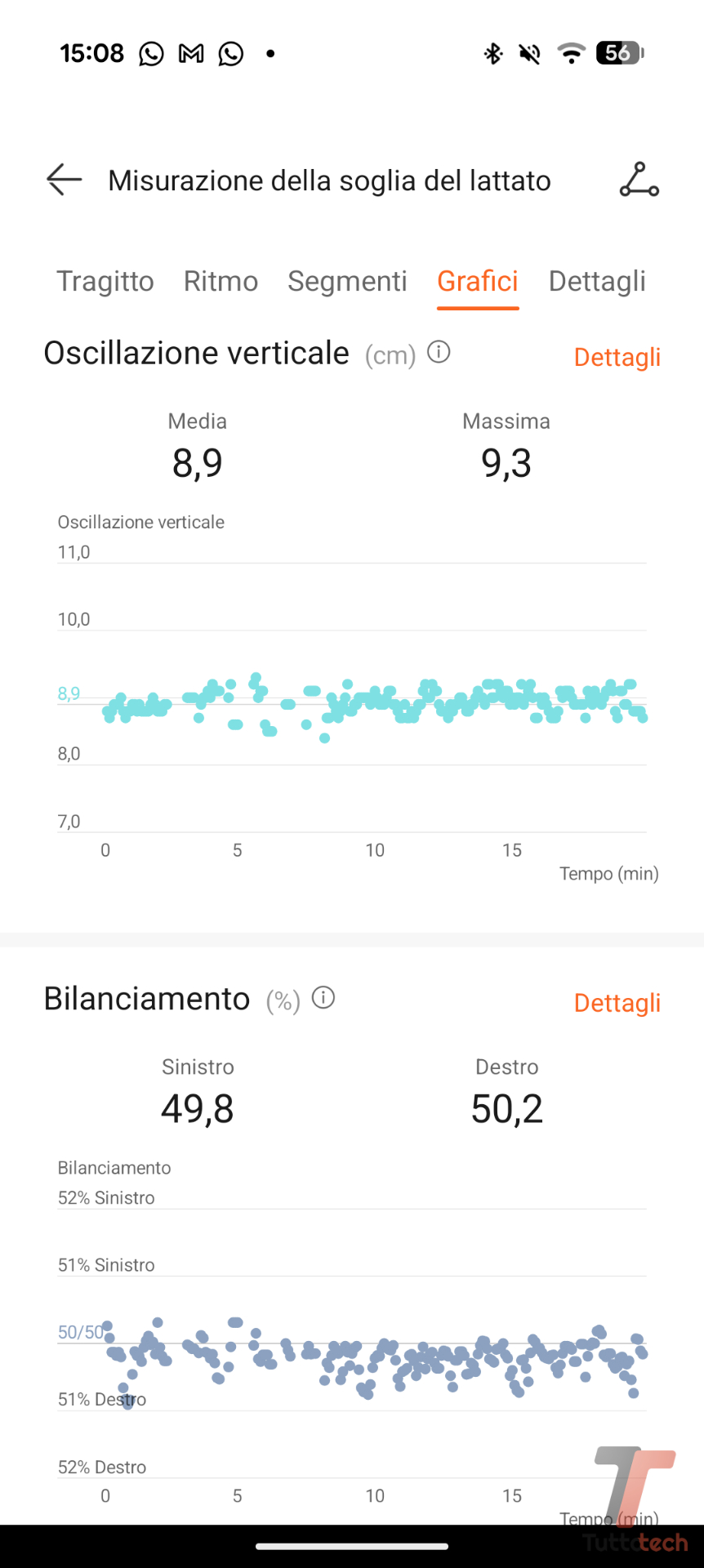Viewport: 704px width, 1568px height.
Task: Go back using the arrow icon
Action: pos(65,180)
